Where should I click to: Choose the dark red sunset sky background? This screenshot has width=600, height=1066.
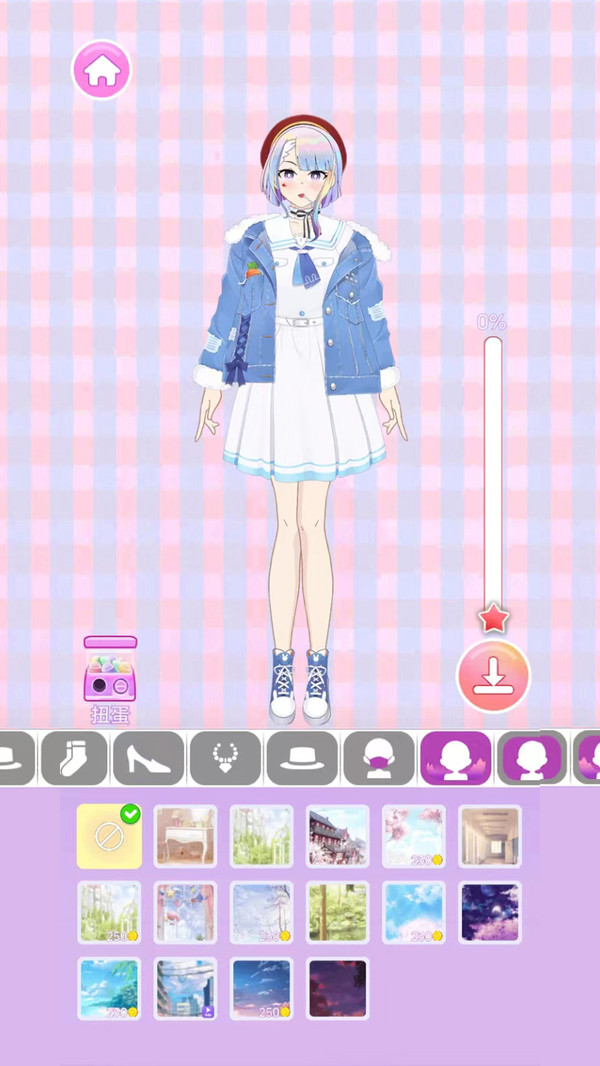(x=338, y=988)
